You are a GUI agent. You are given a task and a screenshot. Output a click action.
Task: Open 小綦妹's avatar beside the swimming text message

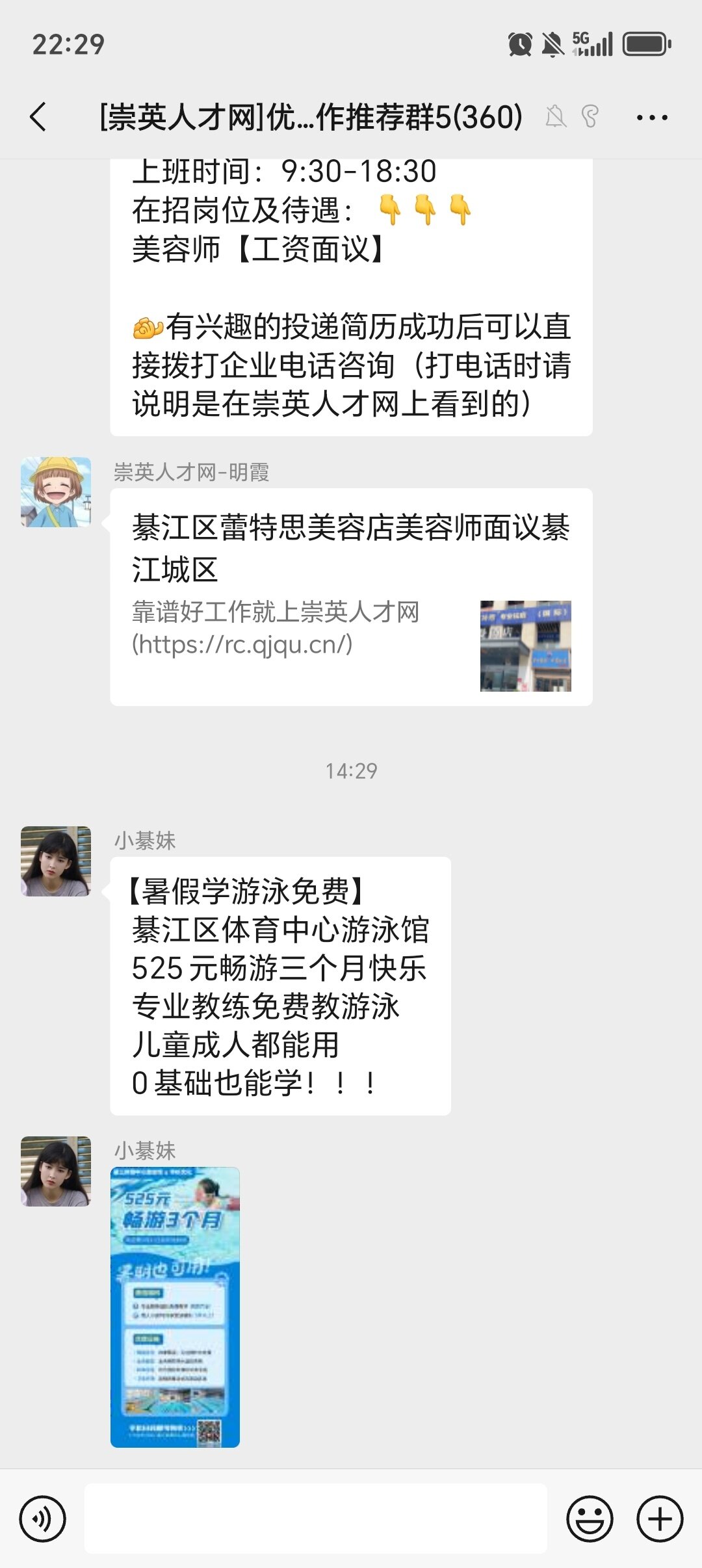[56, 861]
